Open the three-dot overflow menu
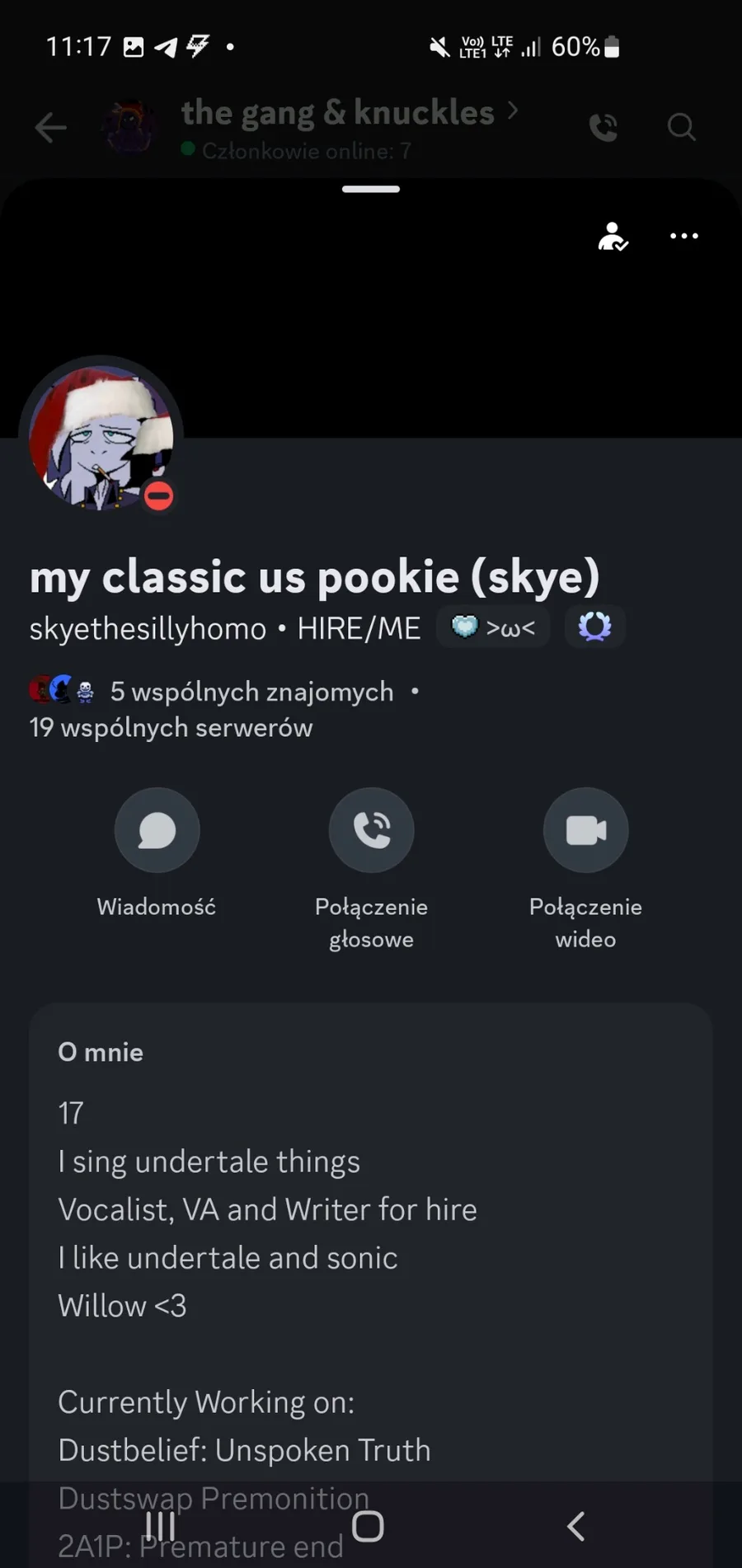742x1568 pixels. [x=683, y=237]
